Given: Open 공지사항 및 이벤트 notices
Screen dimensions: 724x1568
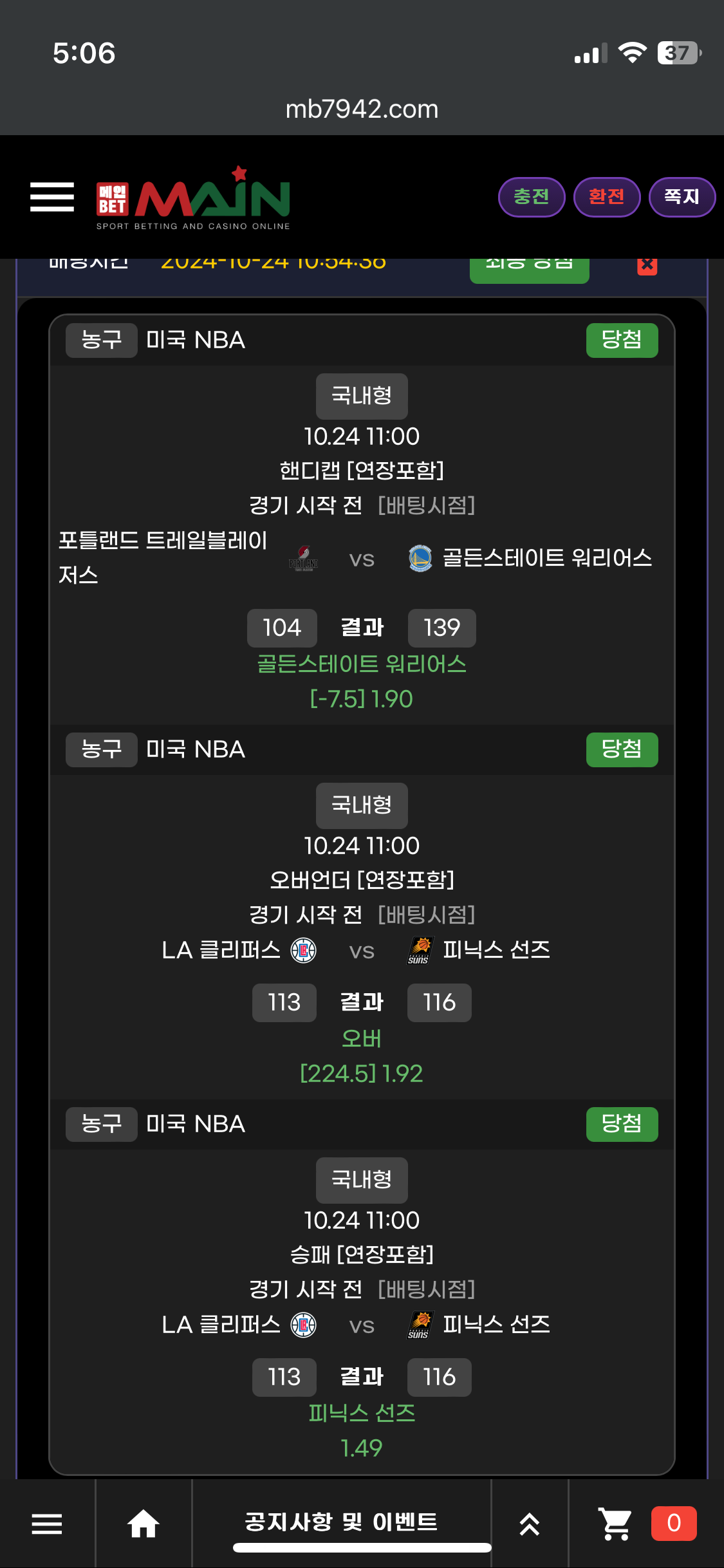Looking at the screenshot, I should (x=341, y=1522).
